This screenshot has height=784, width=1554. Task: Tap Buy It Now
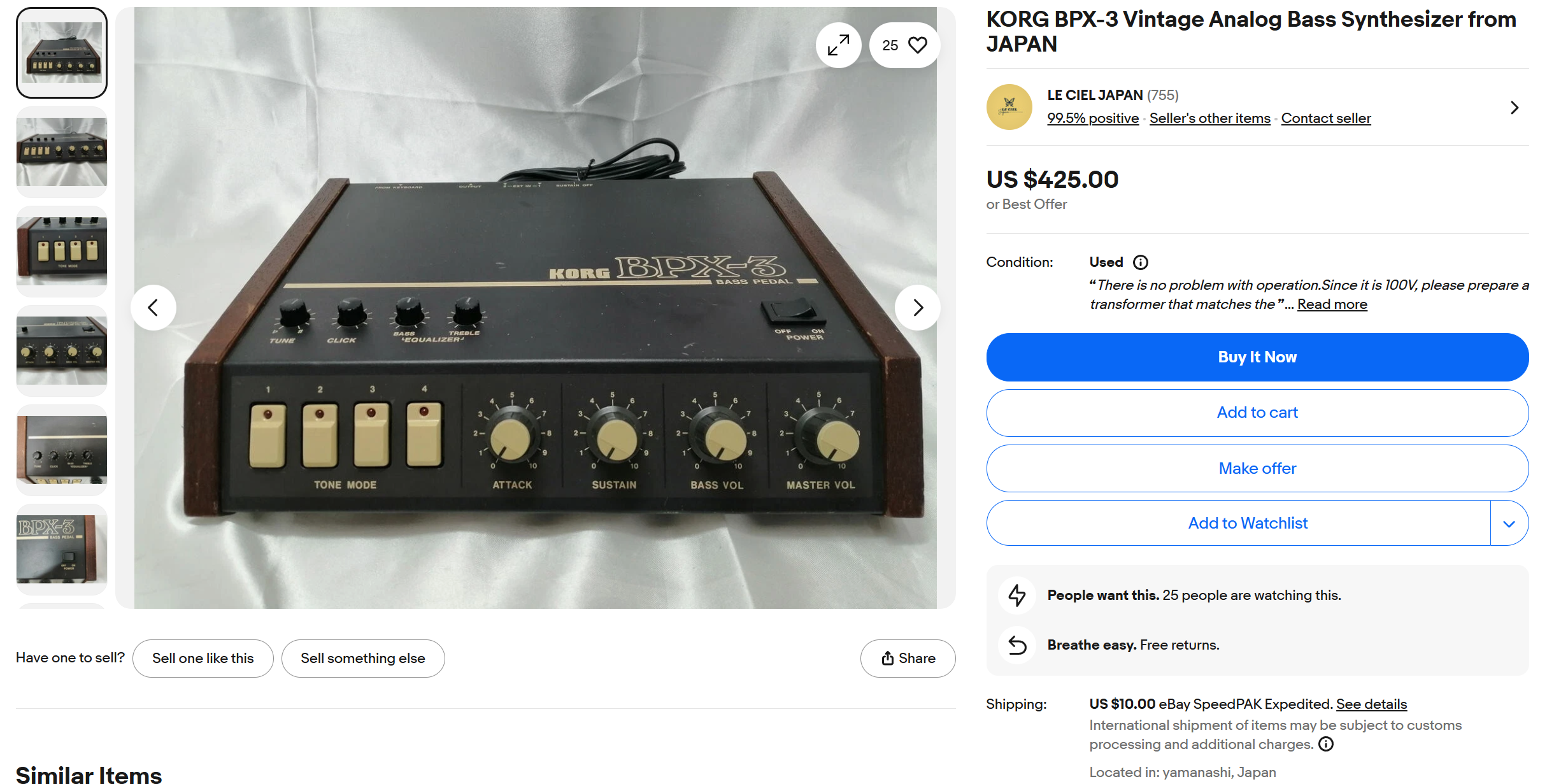[1257, 357]
